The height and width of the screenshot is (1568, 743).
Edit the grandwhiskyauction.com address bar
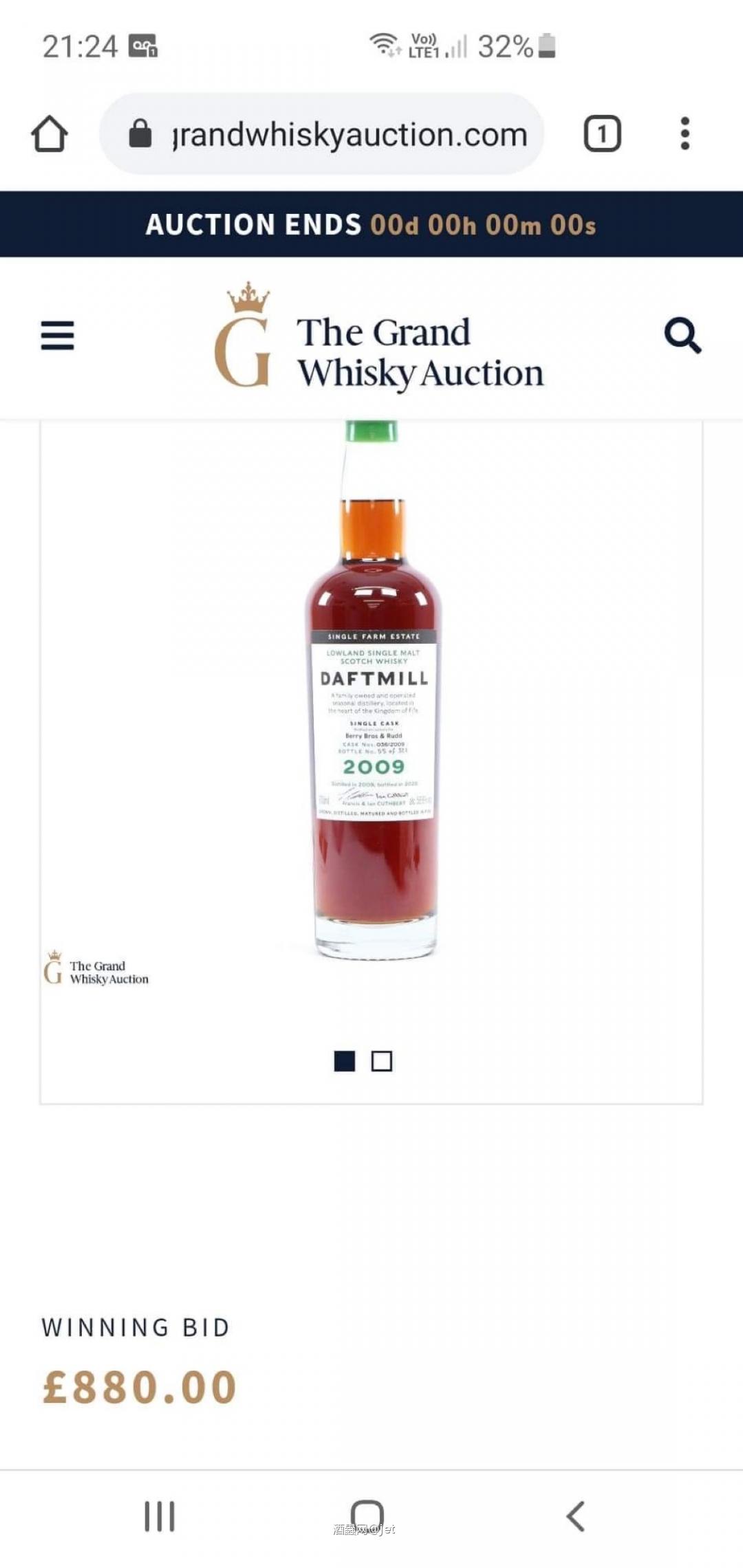(337, 134)
